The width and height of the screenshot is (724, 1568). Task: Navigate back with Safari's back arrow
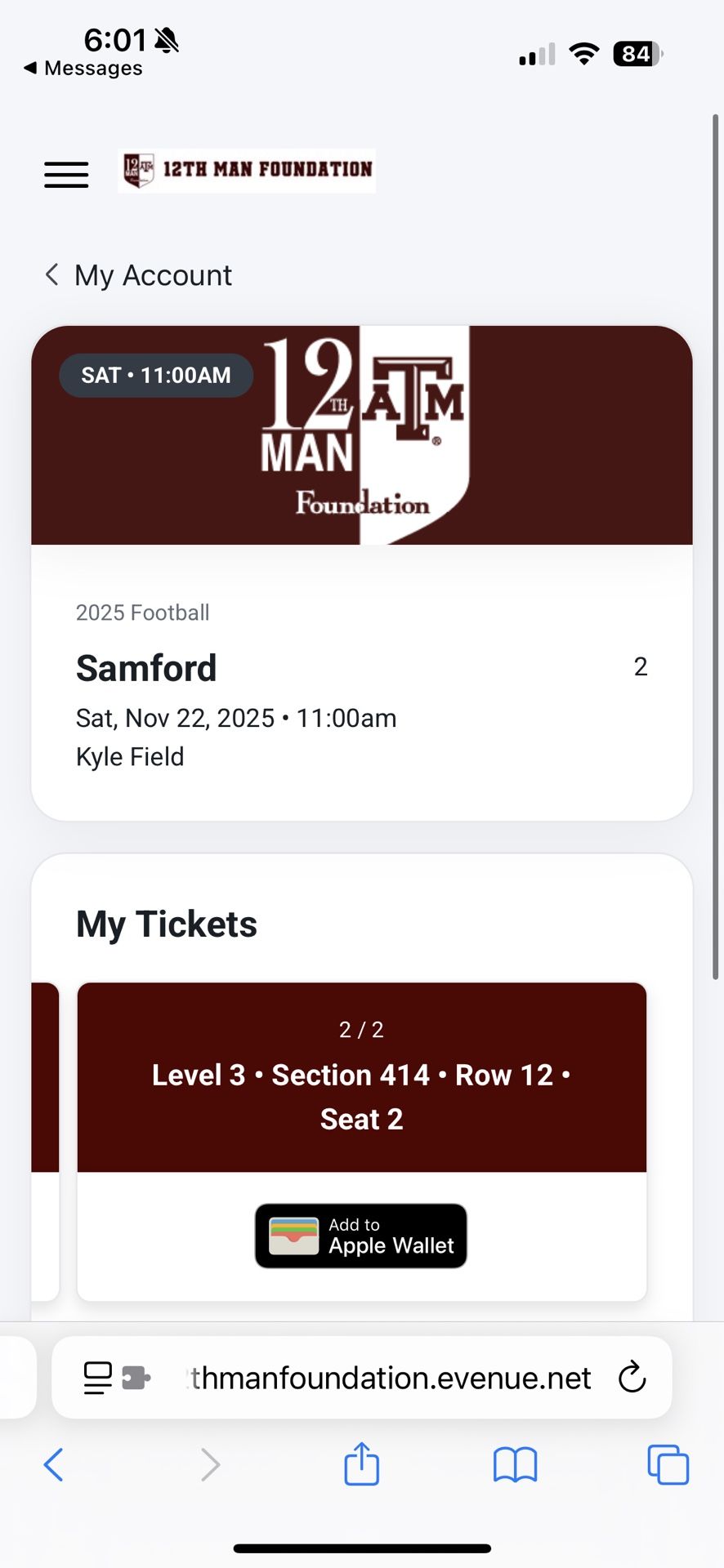[x=54, y=1464]
